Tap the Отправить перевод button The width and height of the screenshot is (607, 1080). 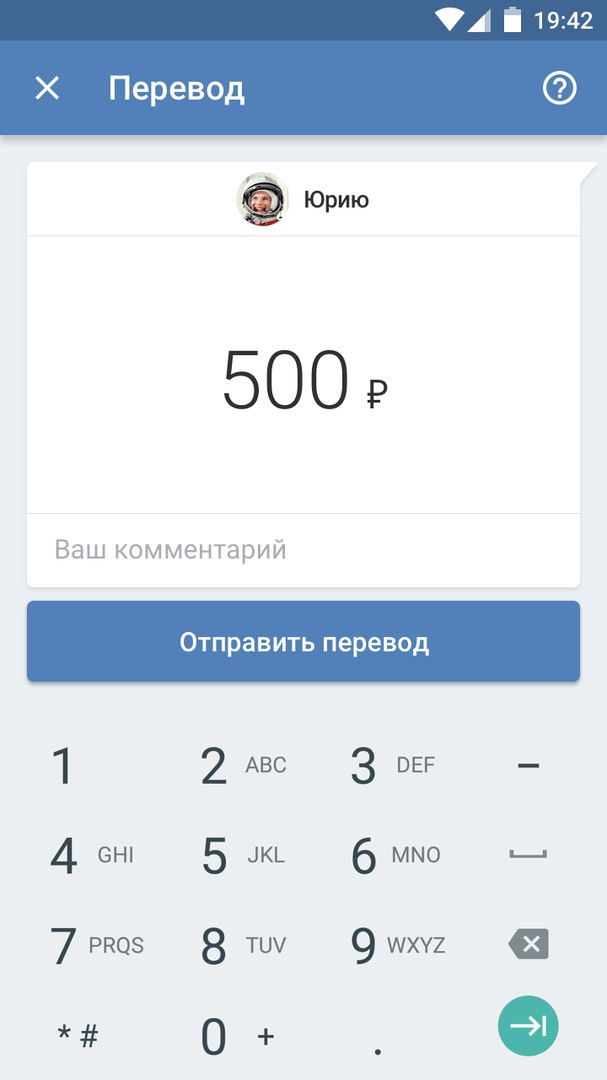pos(303,642)
